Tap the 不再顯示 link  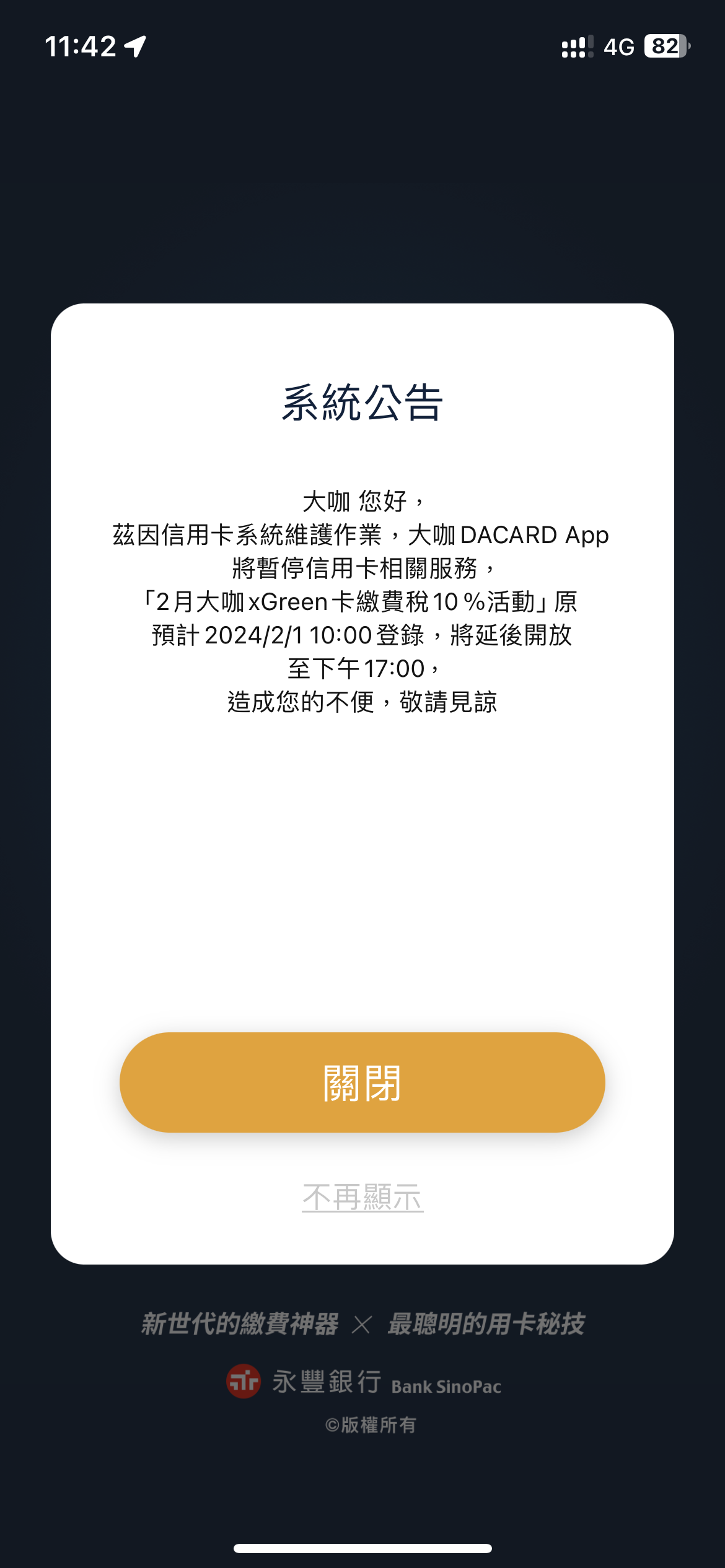pyautogui.click(x=362, y=1196)
